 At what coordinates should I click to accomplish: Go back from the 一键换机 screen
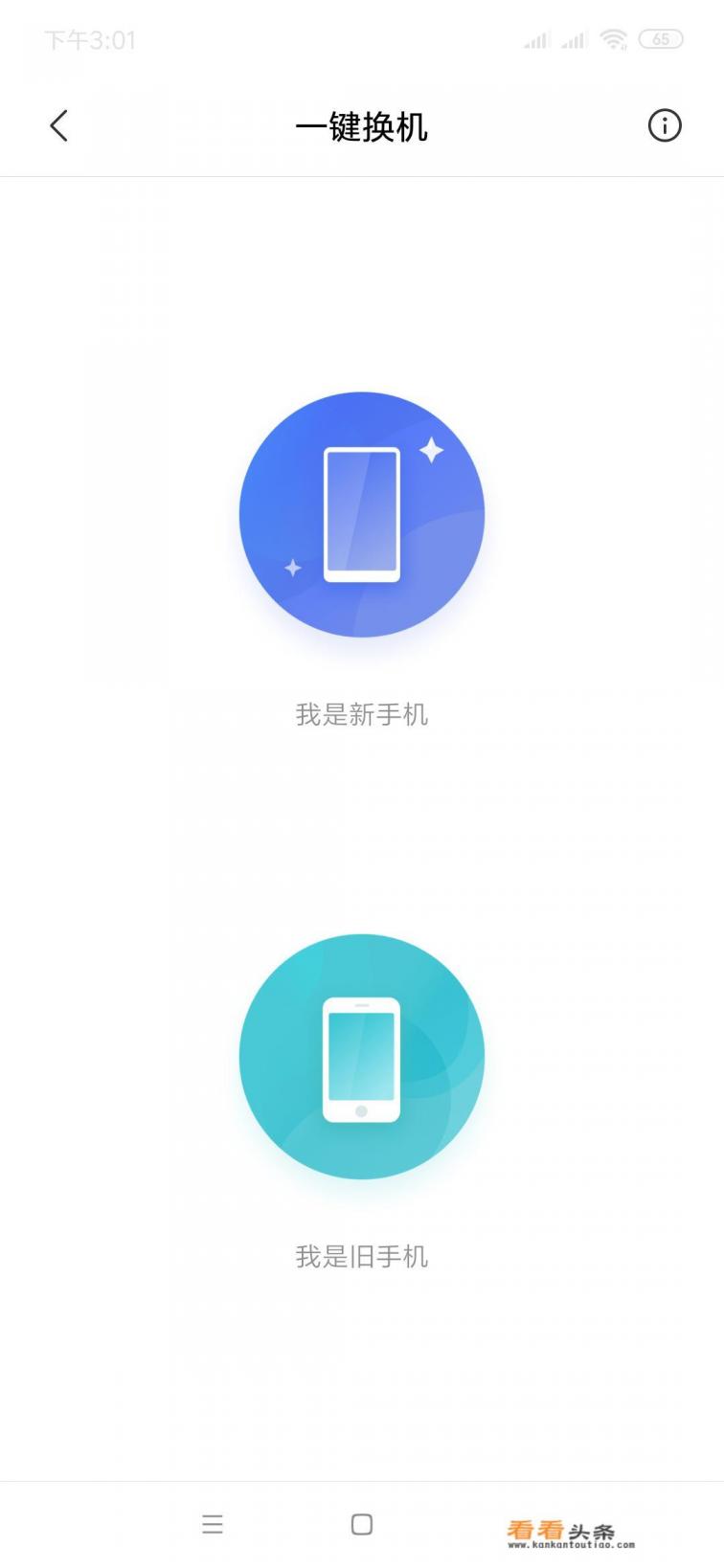pyautogui.click(x=59, y=125)
